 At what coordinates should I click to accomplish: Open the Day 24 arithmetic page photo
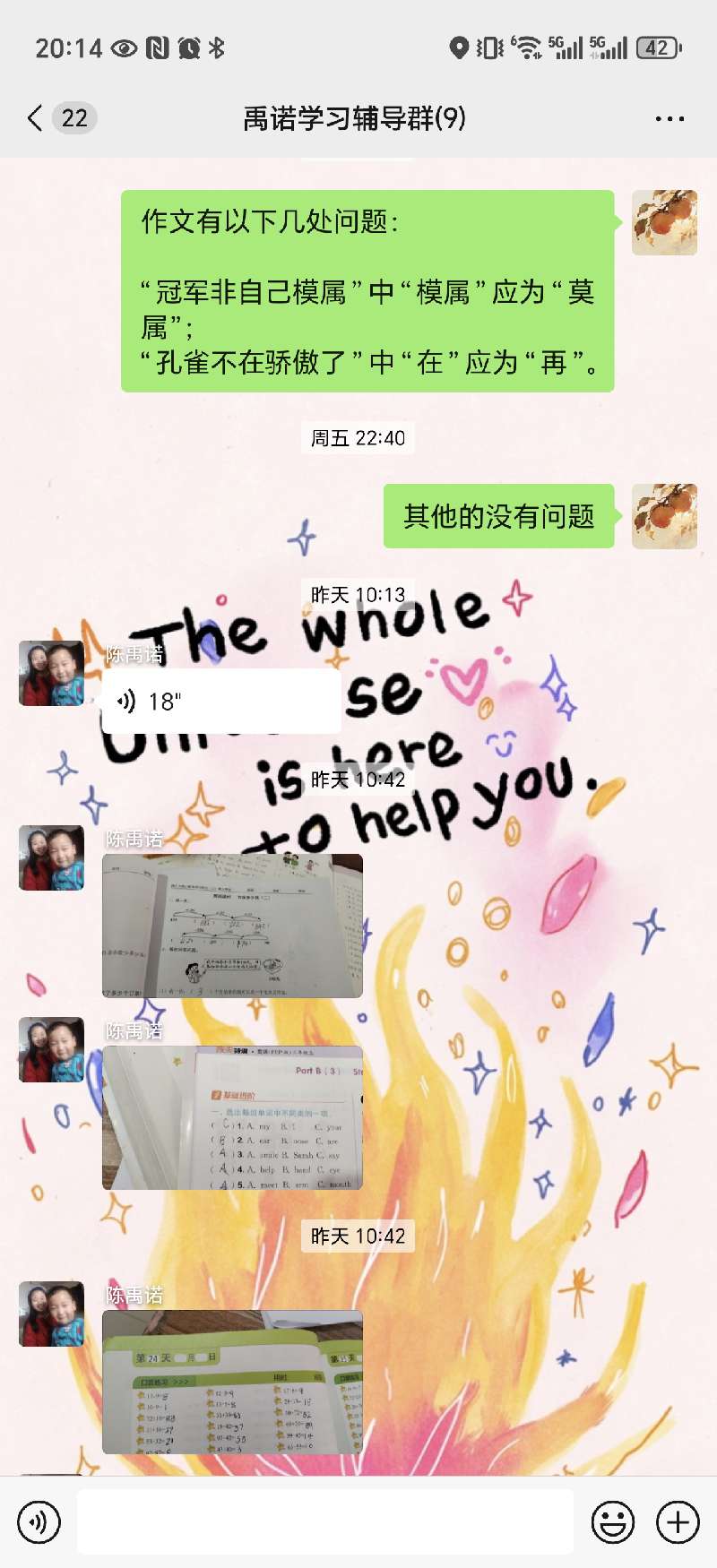click(x=232, y=1382)
